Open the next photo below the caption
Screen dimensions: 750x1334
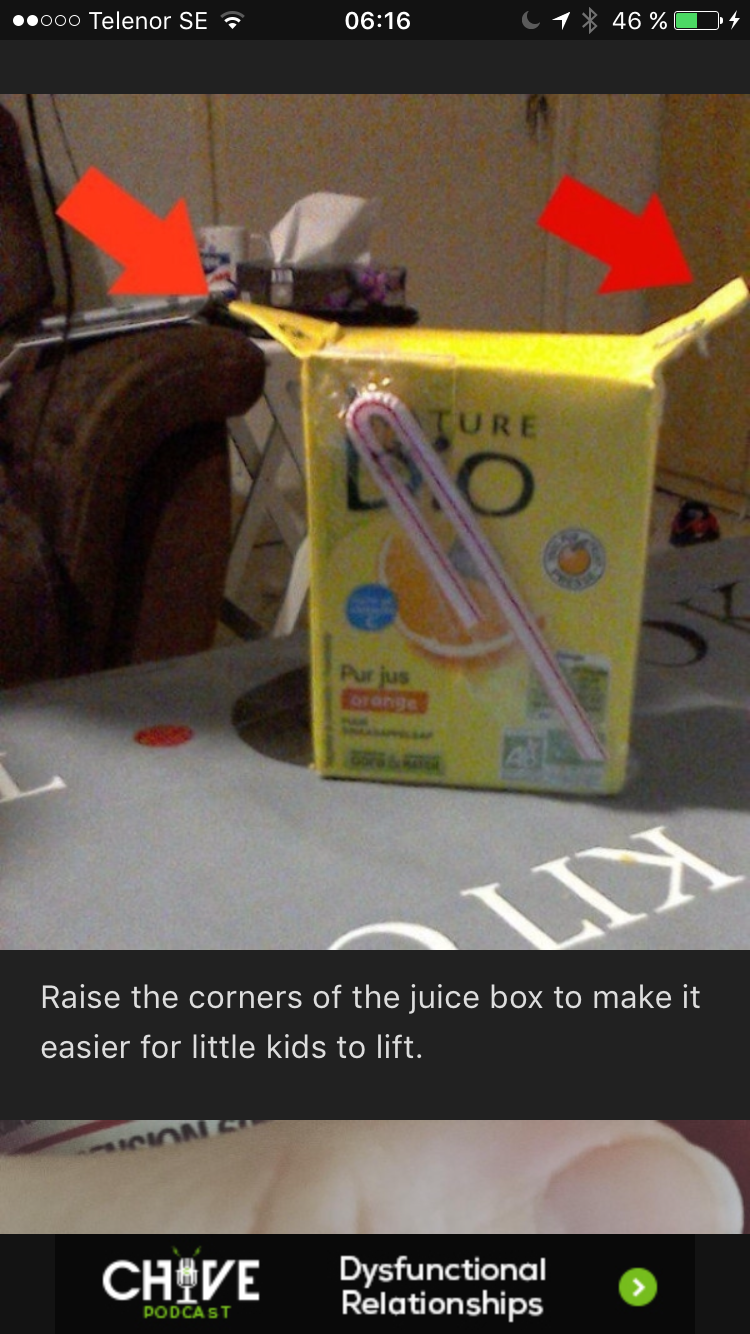pyautogui.click(x=375, y=1177)
